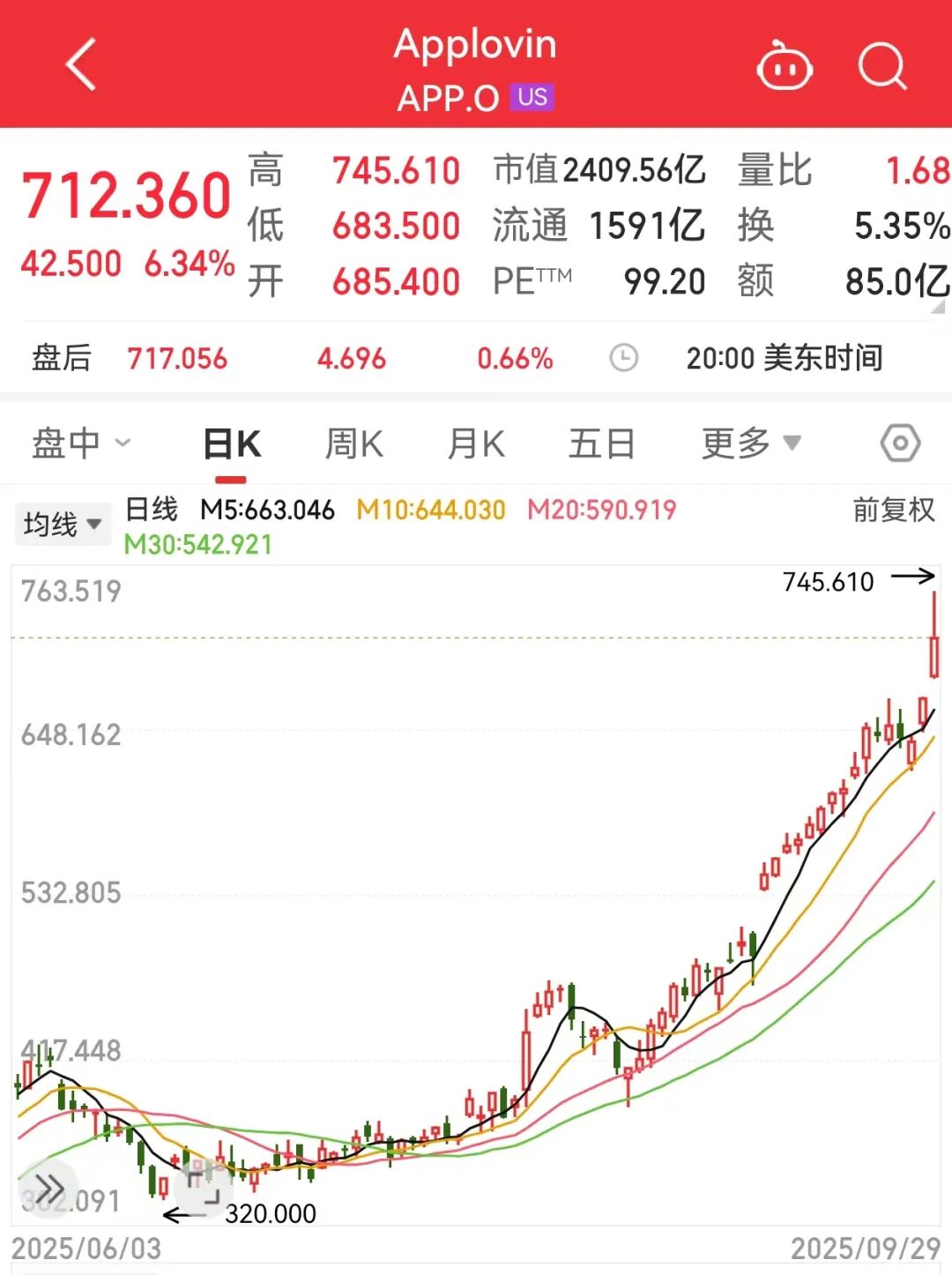Expand the 更多 chart options
The height and width of the screenshot is (1275, 952).
click(x=751, y=443)
